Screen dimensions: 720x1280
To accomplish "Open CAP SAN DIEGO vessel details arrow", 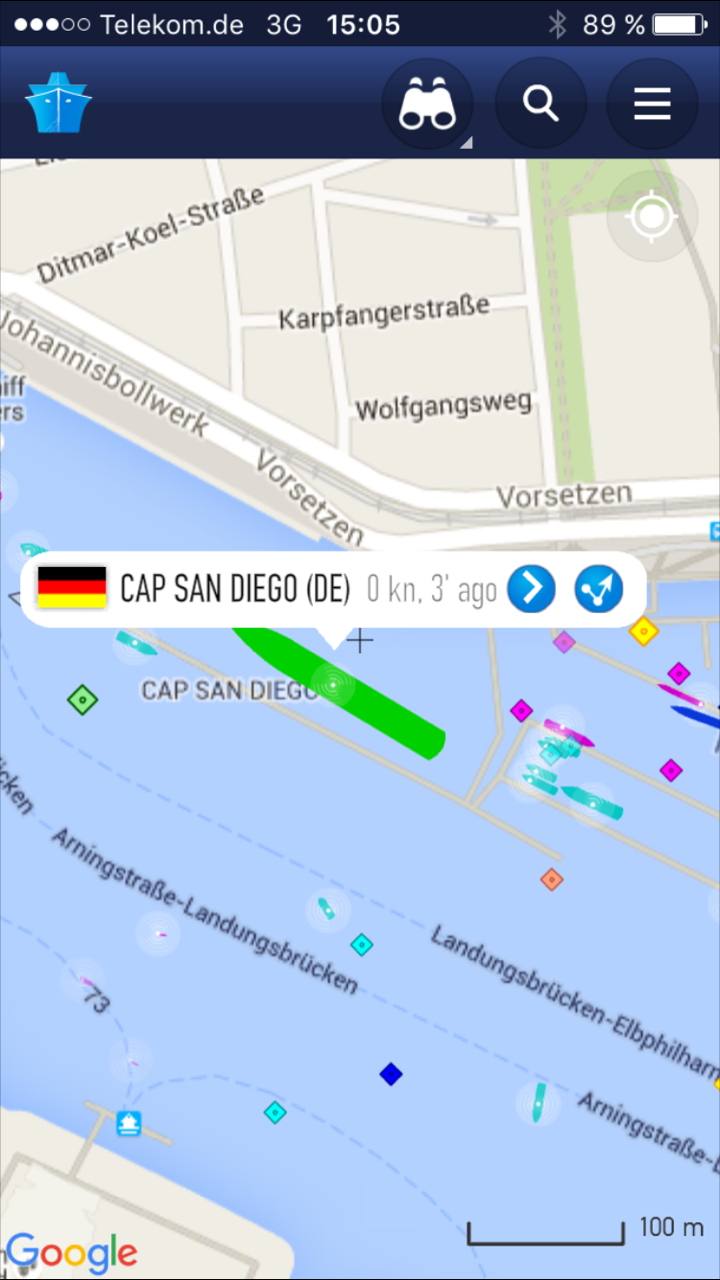I will (x=531, y=589).
